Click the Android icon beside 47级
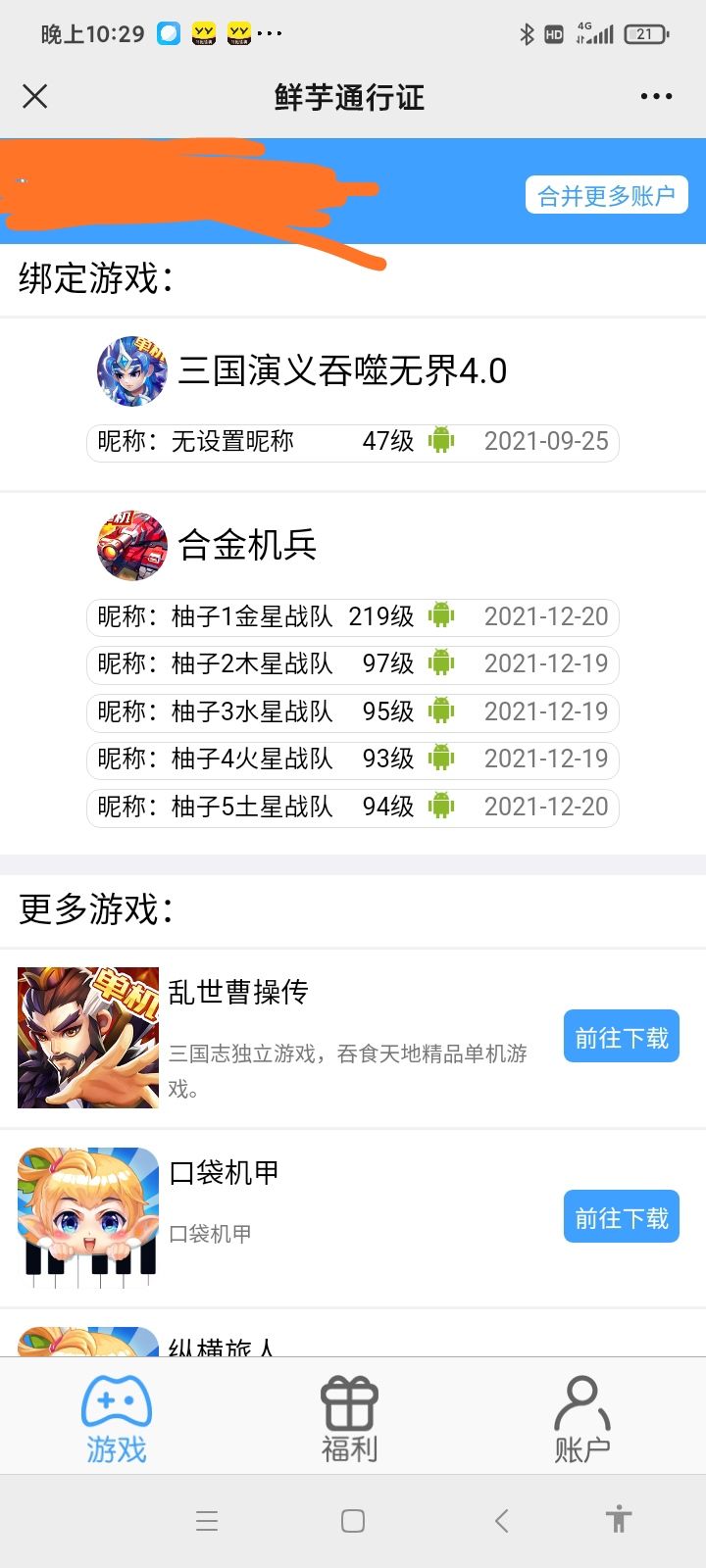This screenshot has height=1568, width=706. 442,441
